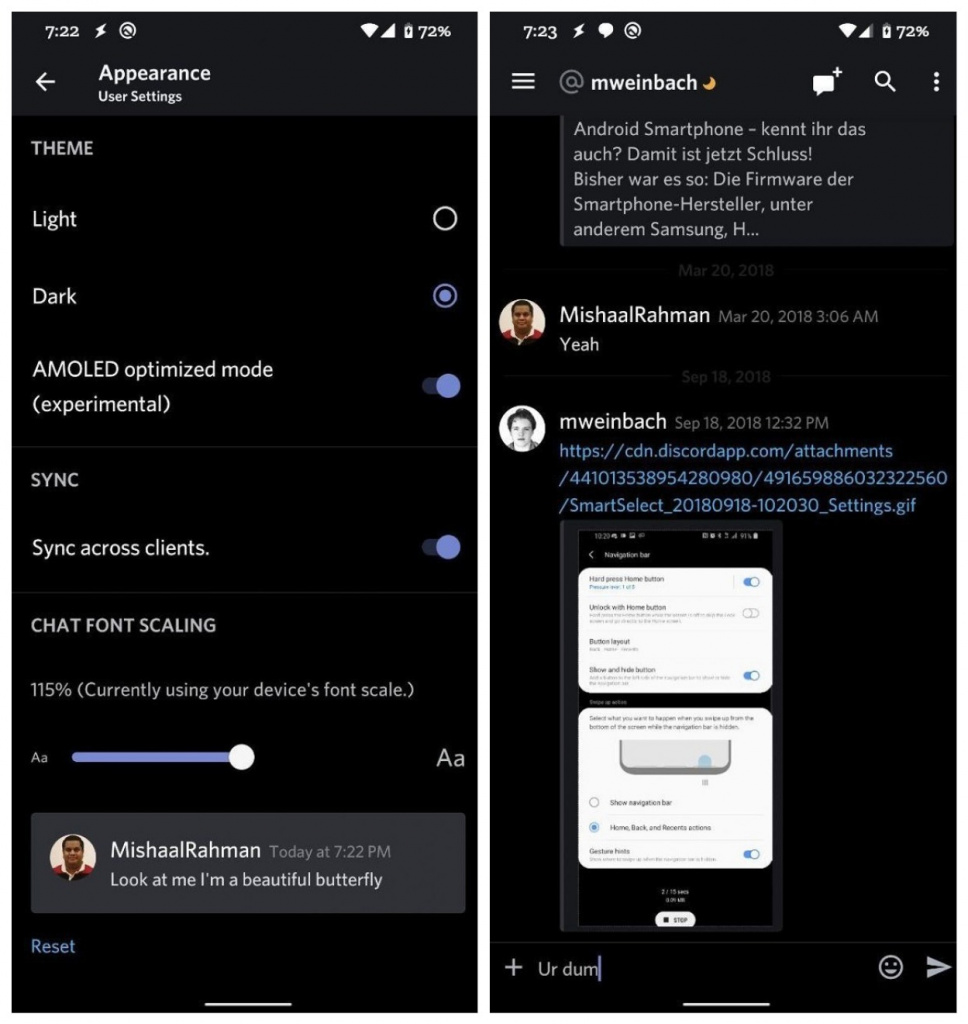Select the Dark theme option
Screen dimensions: 968x1024
pyautogui.click(x=445, y=296)
